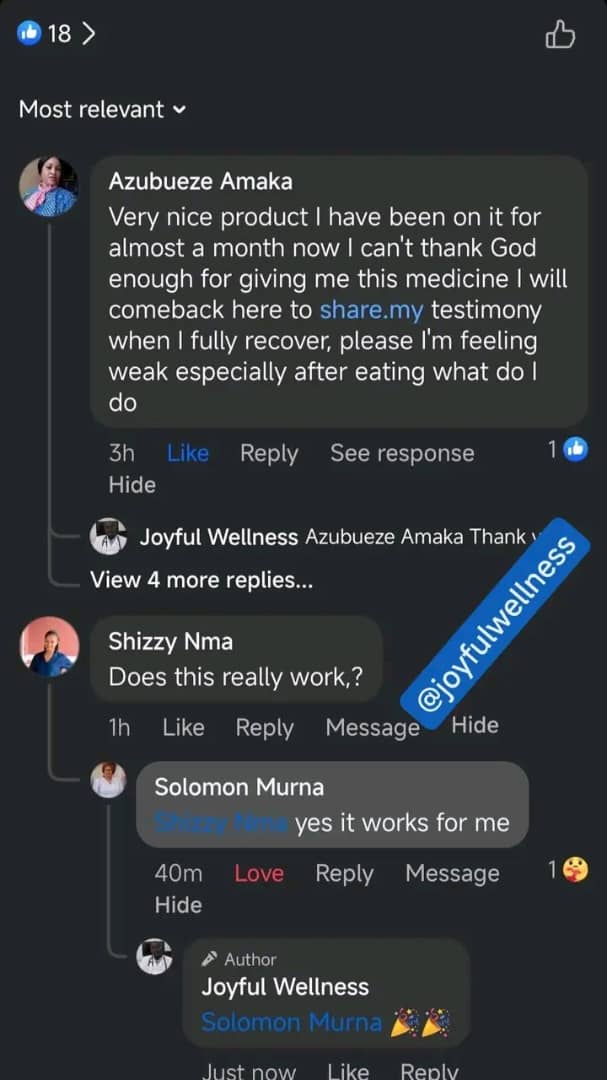
Task: Remove Love reaction on Solomon Murna's reply
Action: point(258,873)
